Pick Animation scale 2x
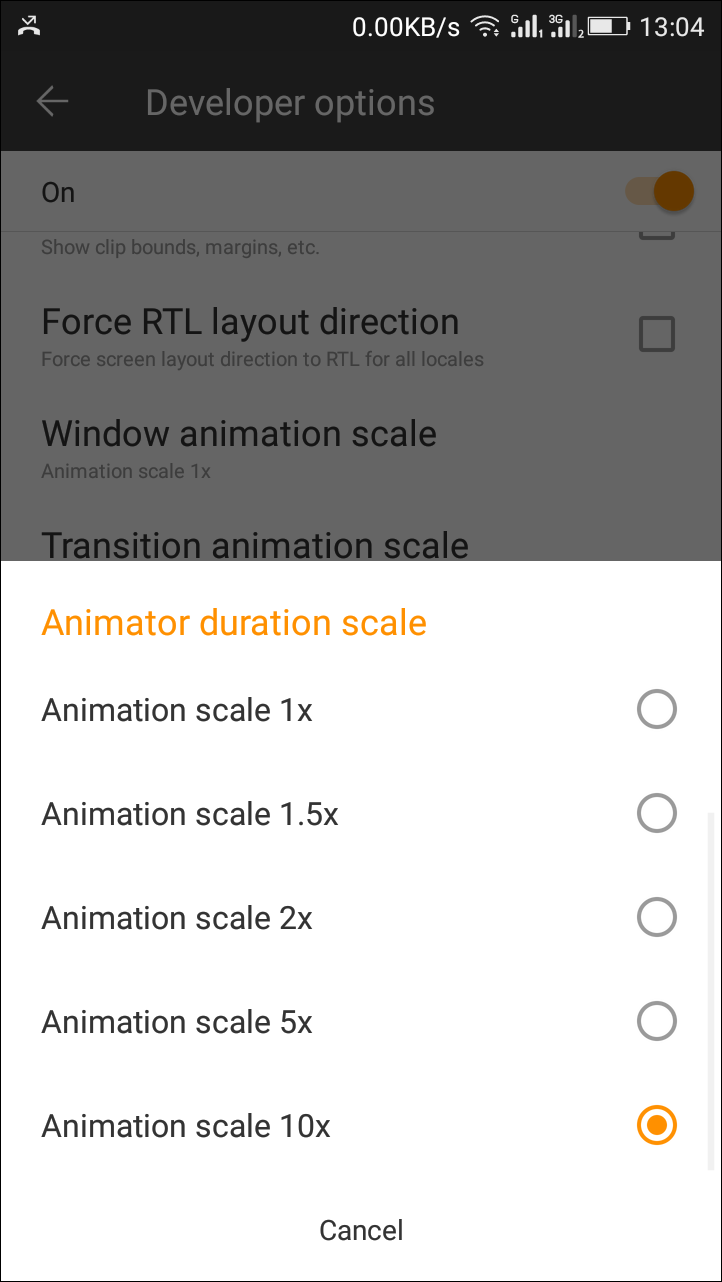Viewport: 722px width, 1282px height. (x=360, y=918)
